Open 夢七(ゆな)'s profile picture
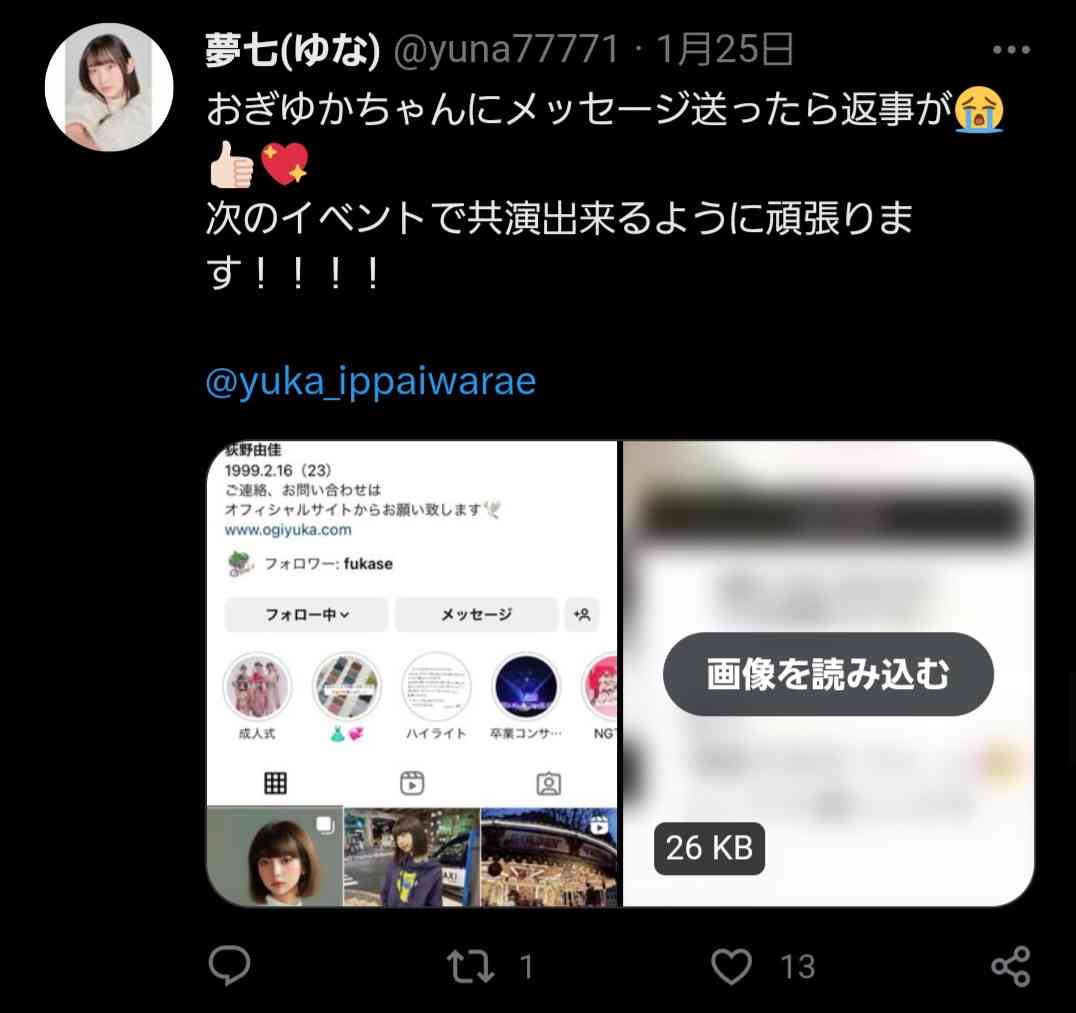The width and height of the screenshot is (1076, 1013). tap(110, 88)
